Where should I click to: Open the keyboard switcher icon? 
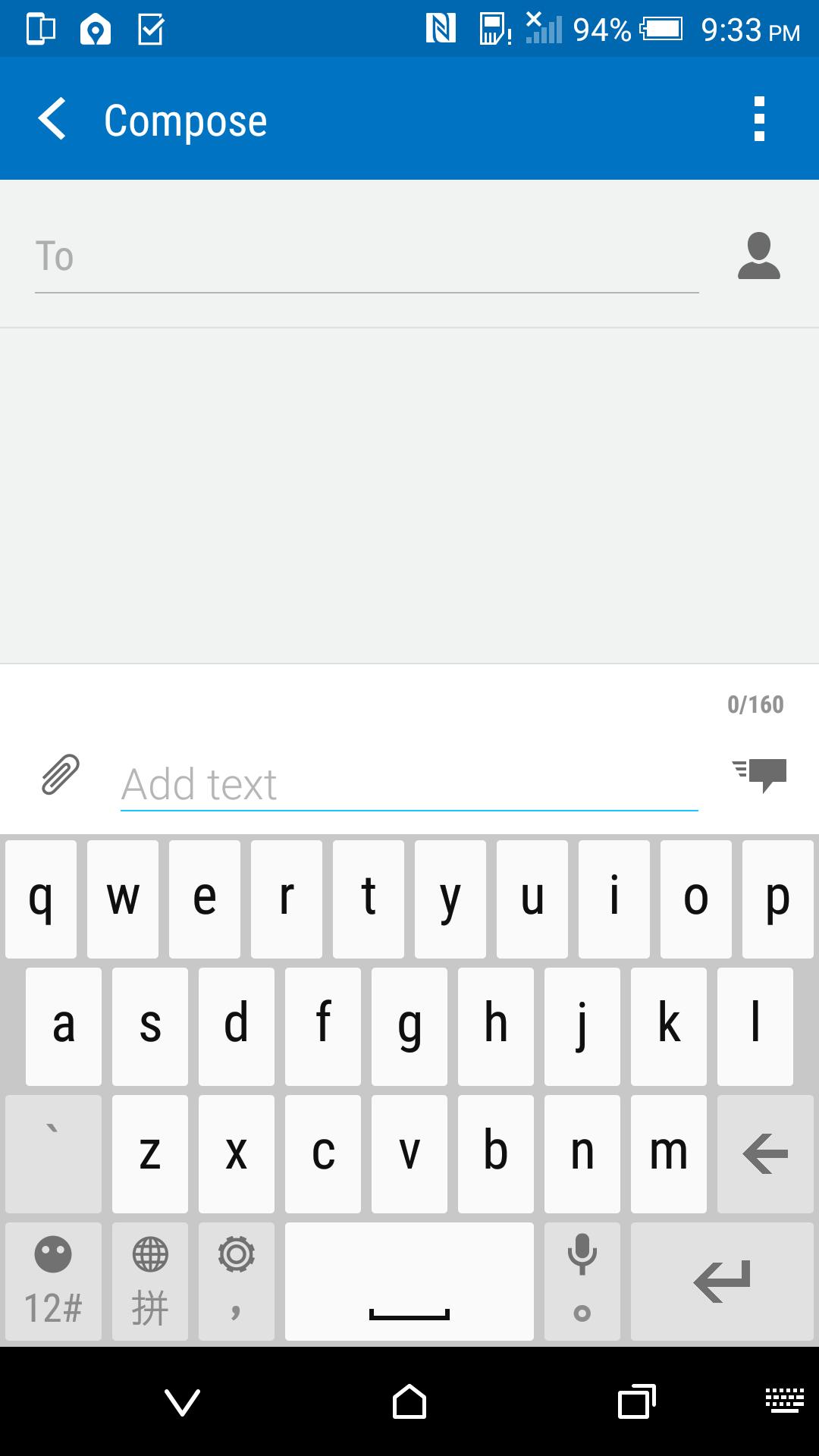pos(784,1401)
